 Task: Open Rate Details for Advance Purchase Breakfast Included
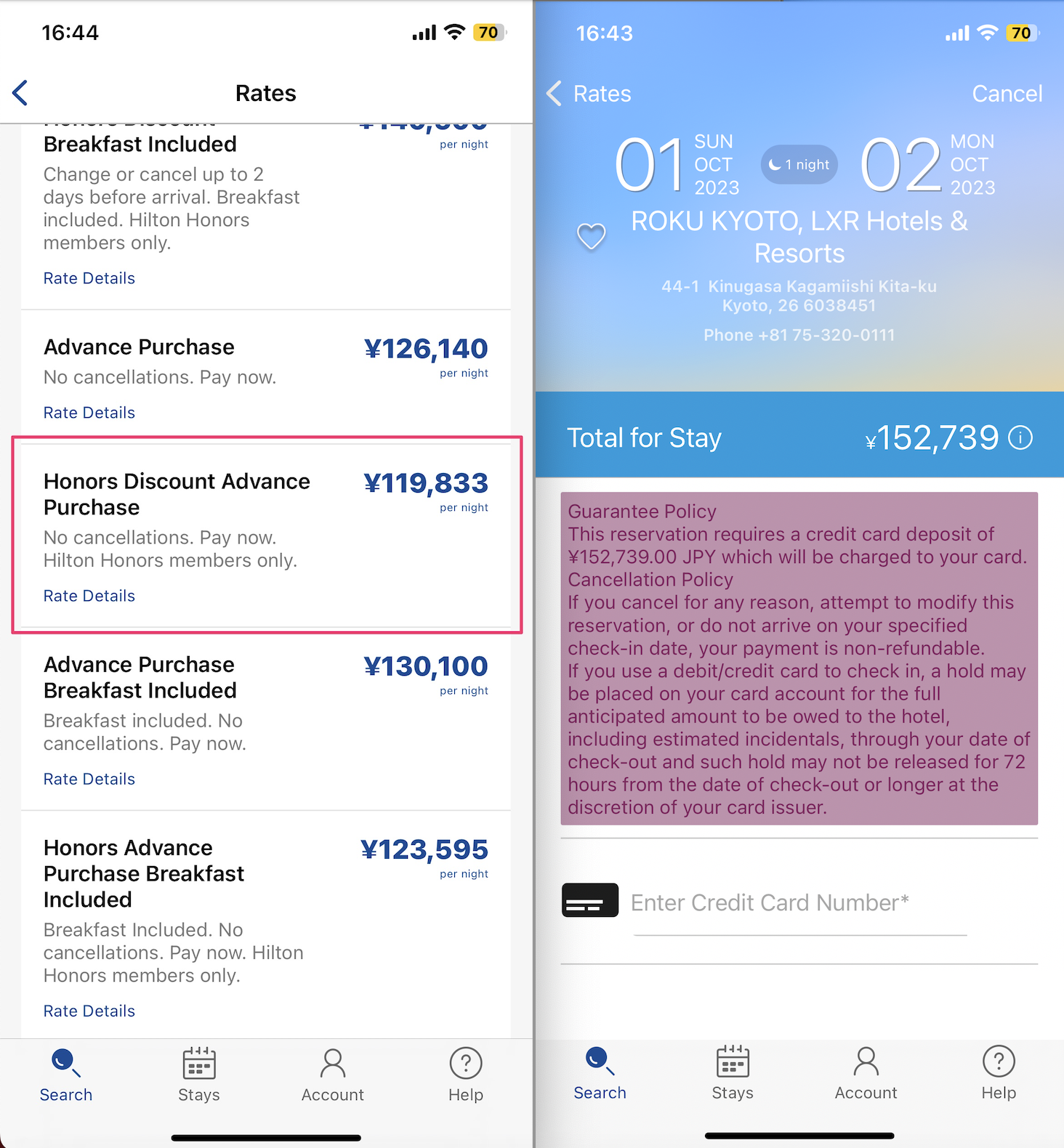[x=89, y=779]
